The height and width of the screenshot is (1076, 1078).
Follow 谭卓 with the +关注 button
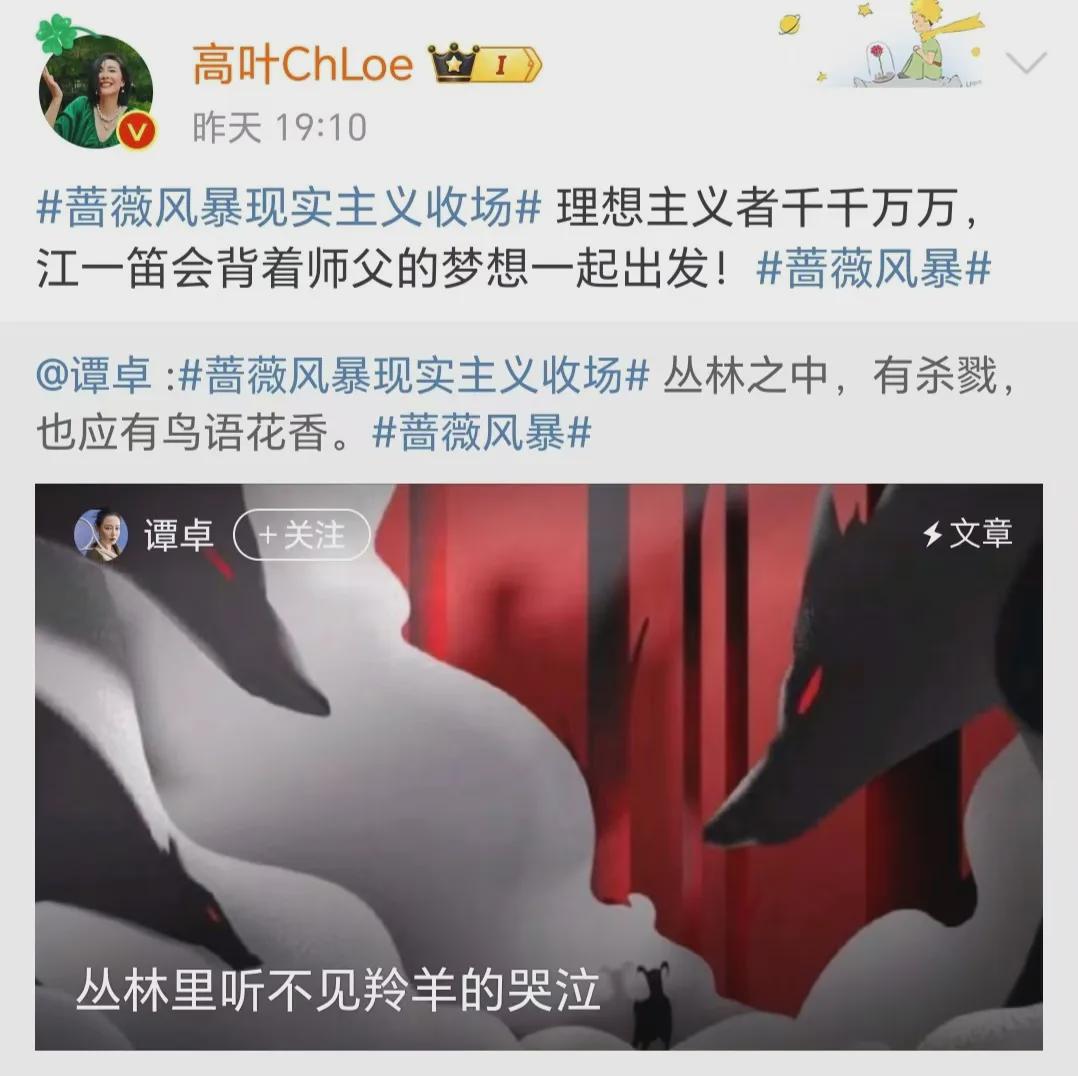(302, 536)
